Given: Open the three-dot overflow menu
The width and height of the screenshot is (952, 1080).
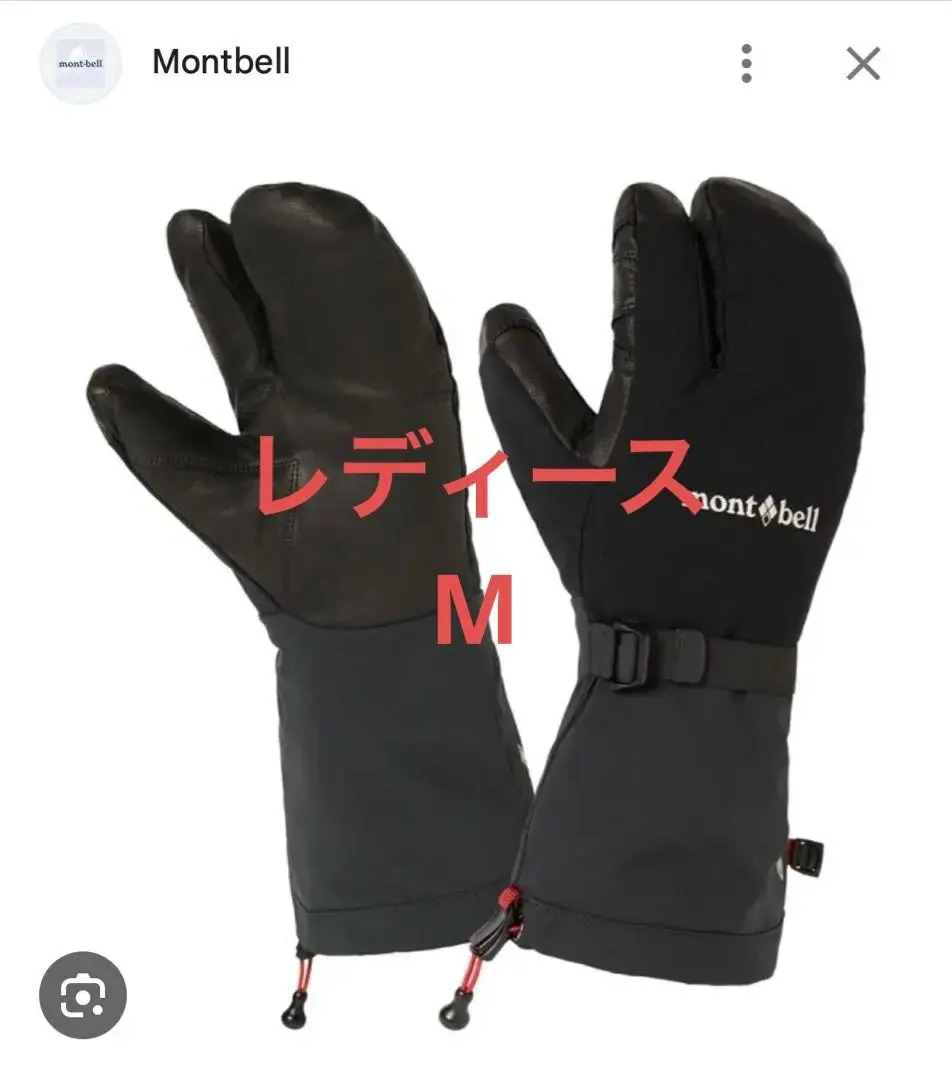Looking at the screenshot, I should 746,63.
